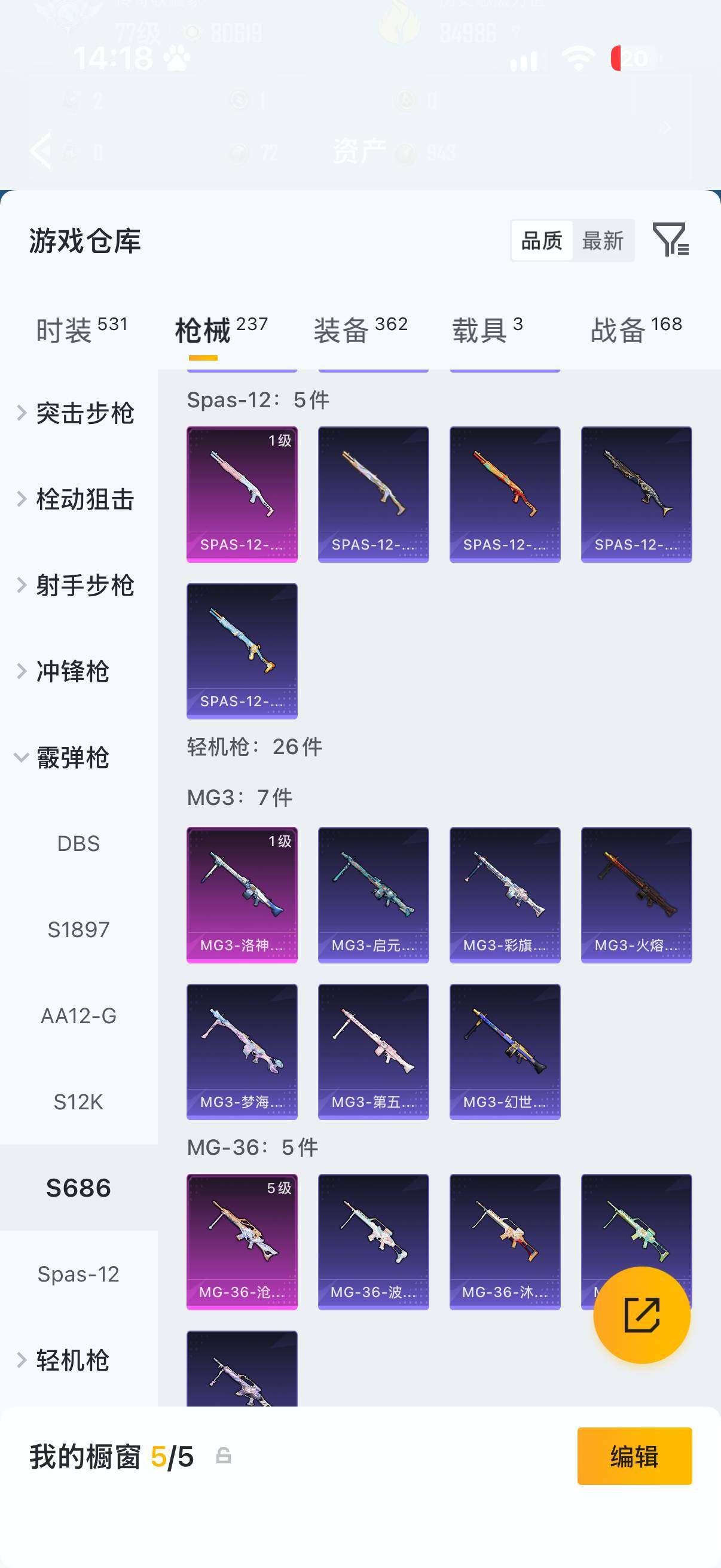The height and width of the screenshot is (1568, 721).
Task: Tap the 编辑 button for 我的橱窗
Action: (634, 1456)
